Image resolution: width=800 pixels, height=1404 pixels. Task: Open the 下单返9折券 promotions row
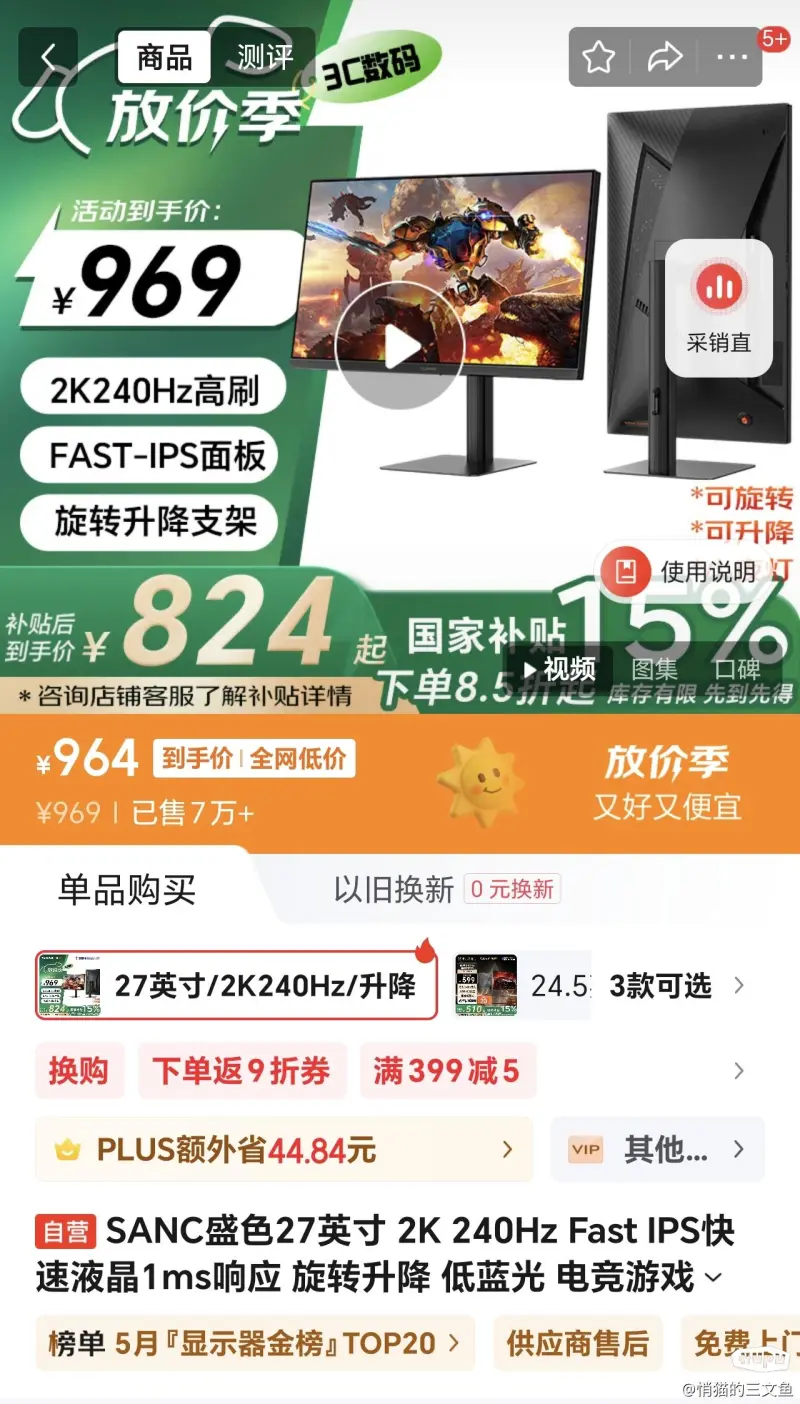click(241, 1071)
